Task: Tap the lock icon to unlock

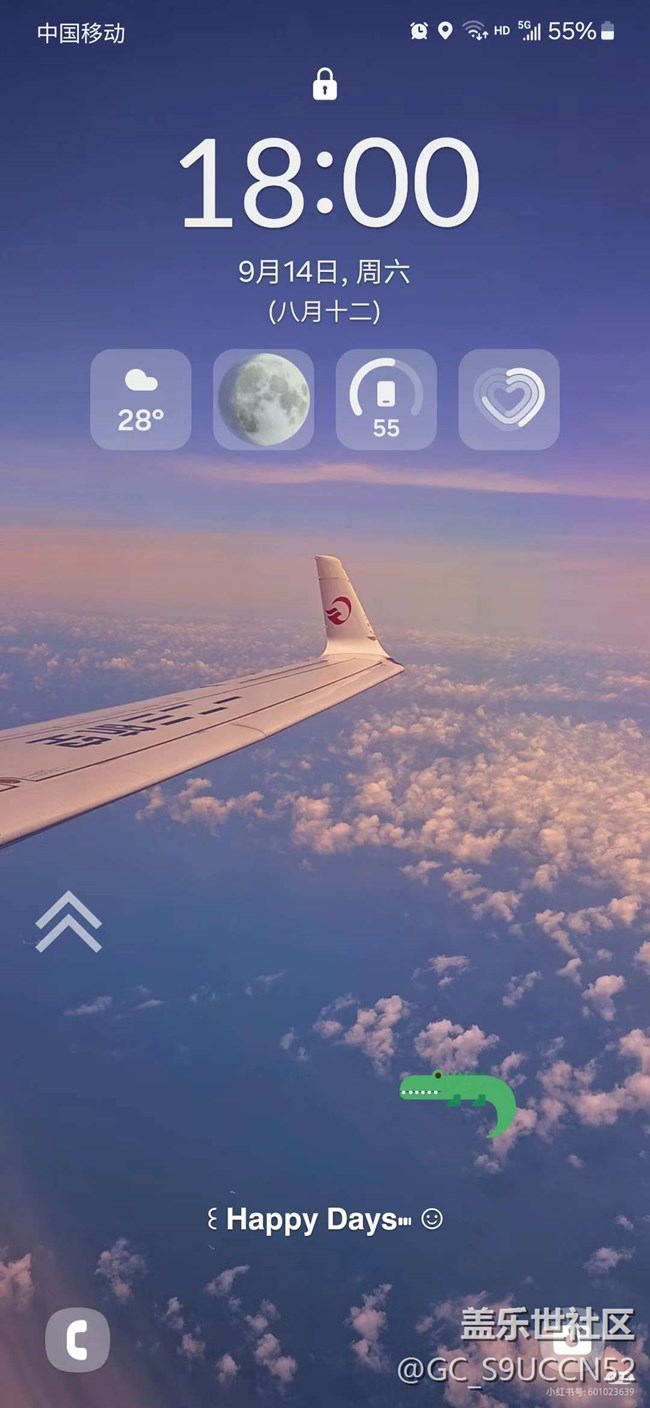Action: pyautogui.click(x=324, y=86)
